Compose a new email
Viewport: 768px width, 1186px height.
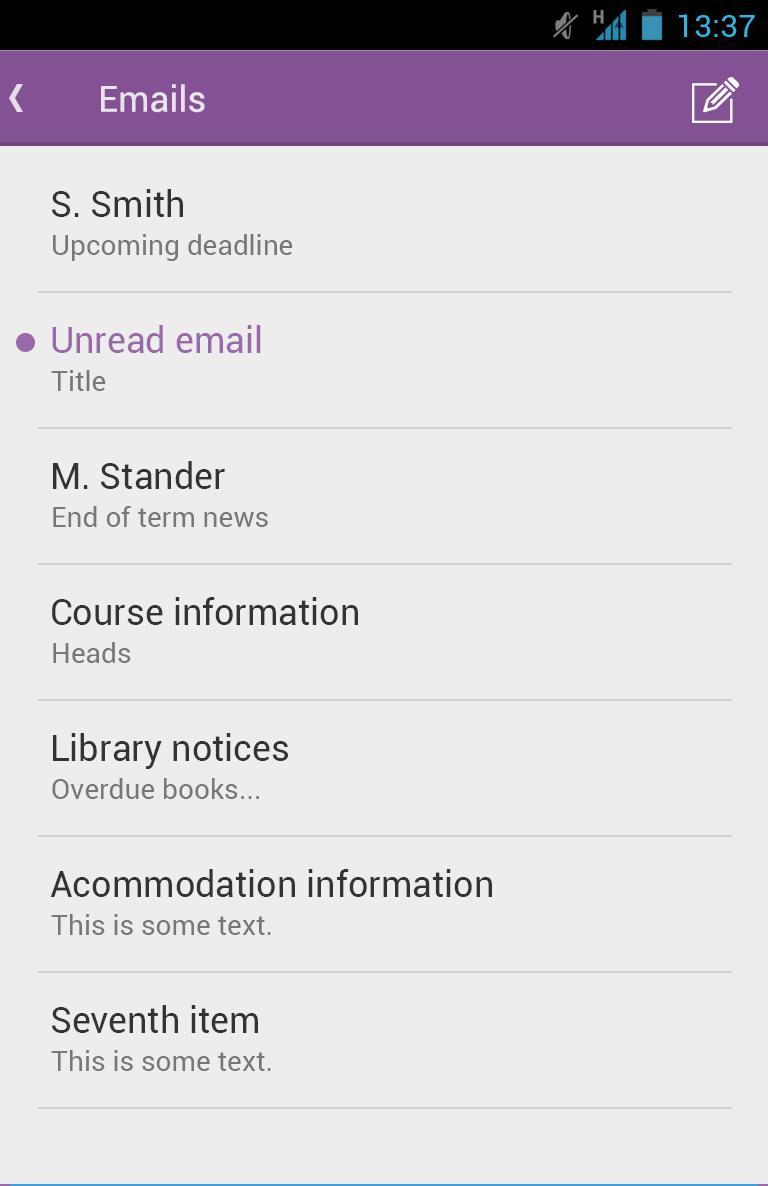click(x=715, y=100)
